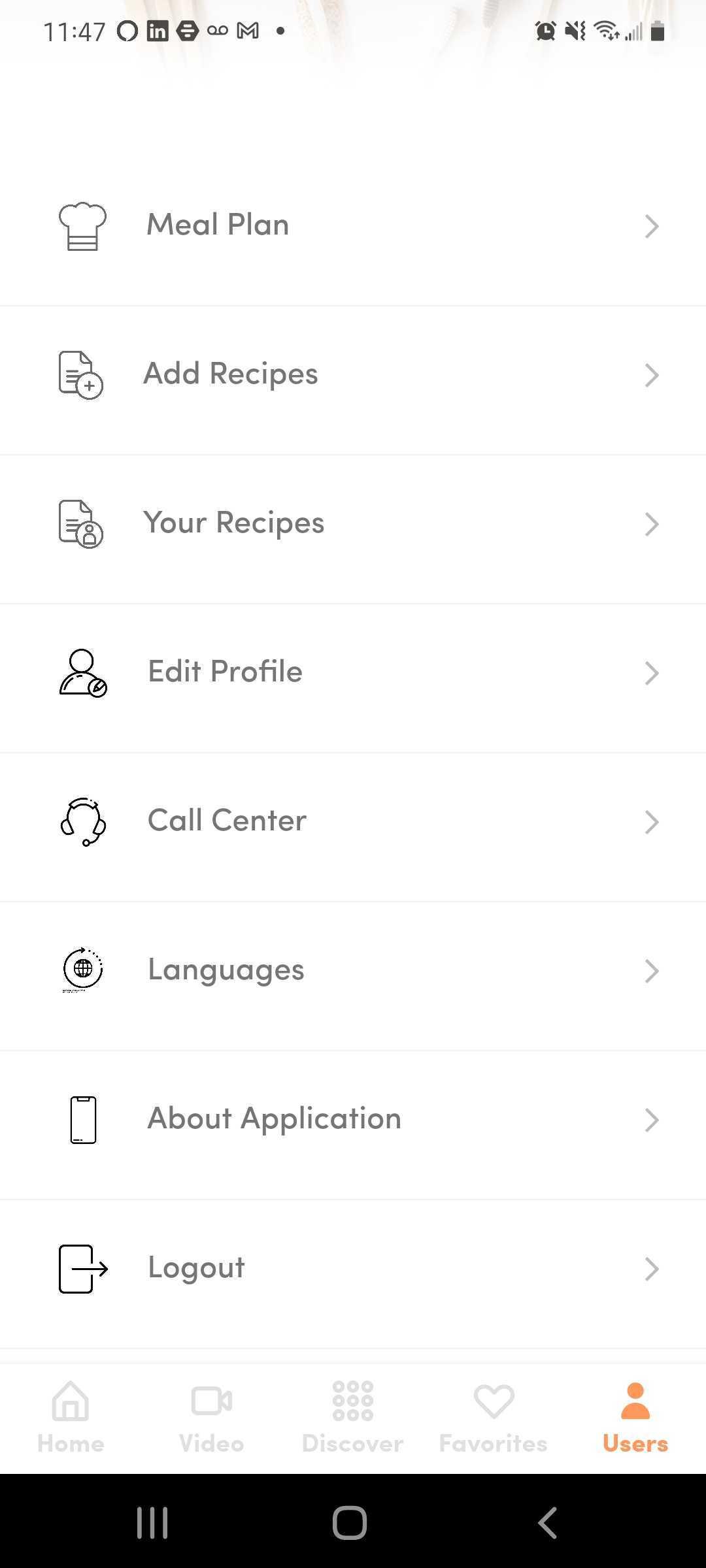Tap the system back button
Screen dimensions: 706x1568
click(548, 1523)
